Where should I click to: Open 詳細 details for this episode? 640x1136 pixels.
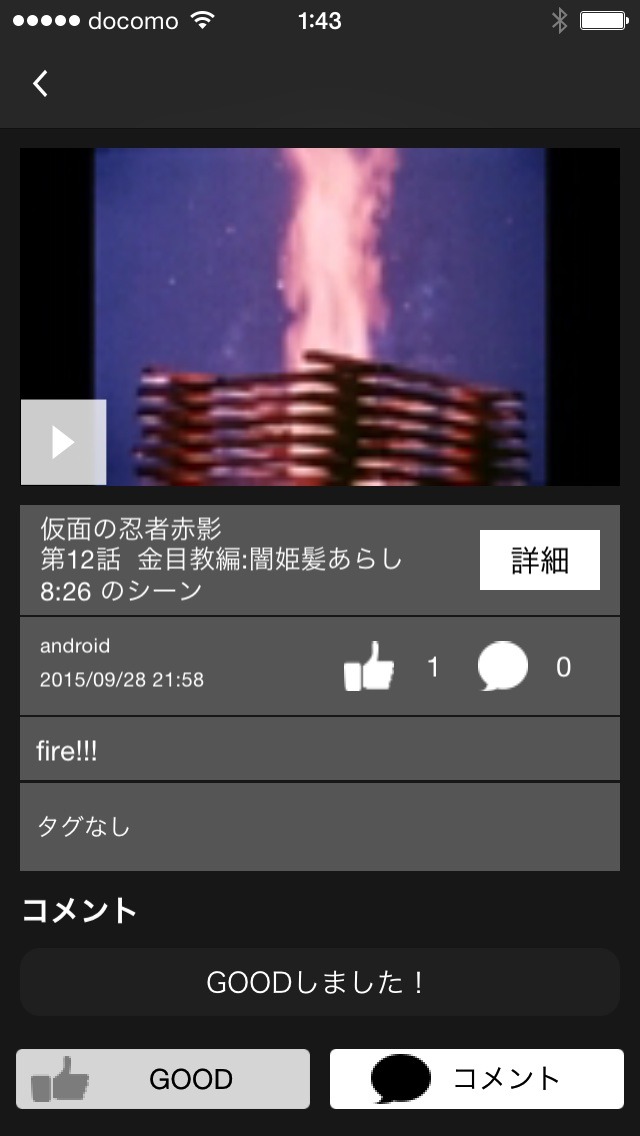click(x=539, y=560)
